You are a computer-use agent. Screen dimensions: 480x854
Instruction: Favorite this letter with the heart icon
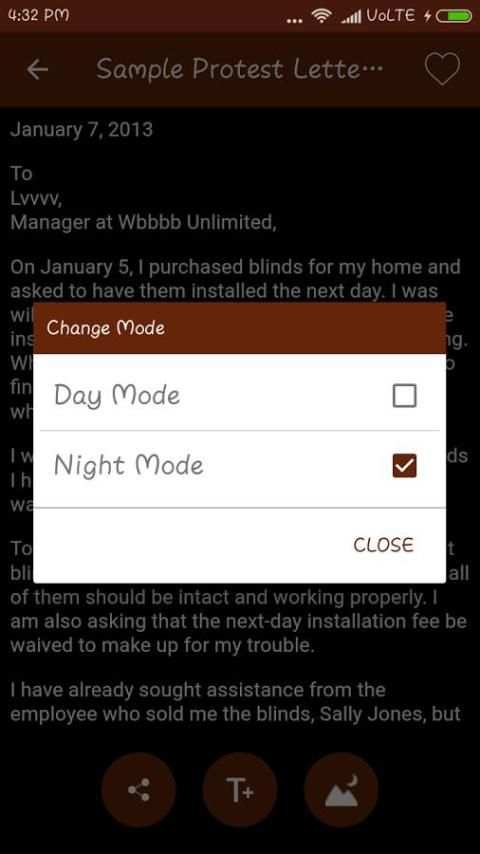point(442,69)
